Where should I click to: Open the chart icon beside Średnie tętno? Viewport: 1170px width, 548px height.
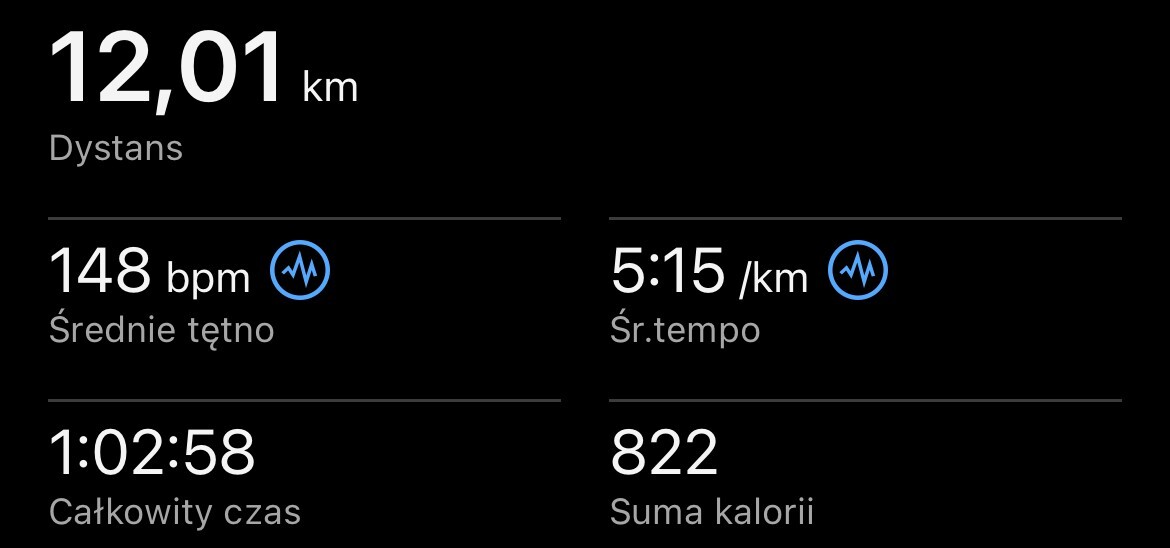tap(301, 270)
